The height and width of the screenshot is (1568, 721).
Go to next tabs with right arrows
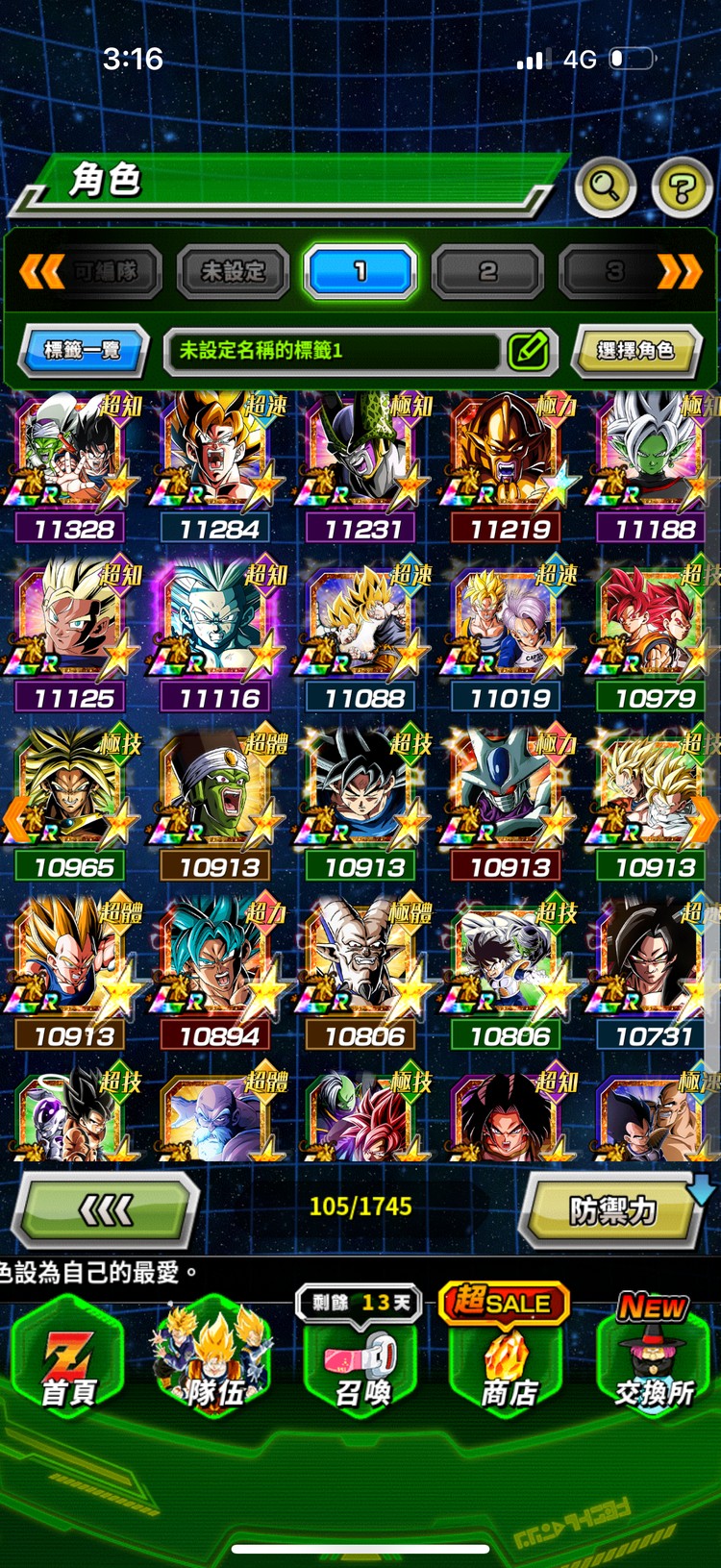(x=679, y=272)
